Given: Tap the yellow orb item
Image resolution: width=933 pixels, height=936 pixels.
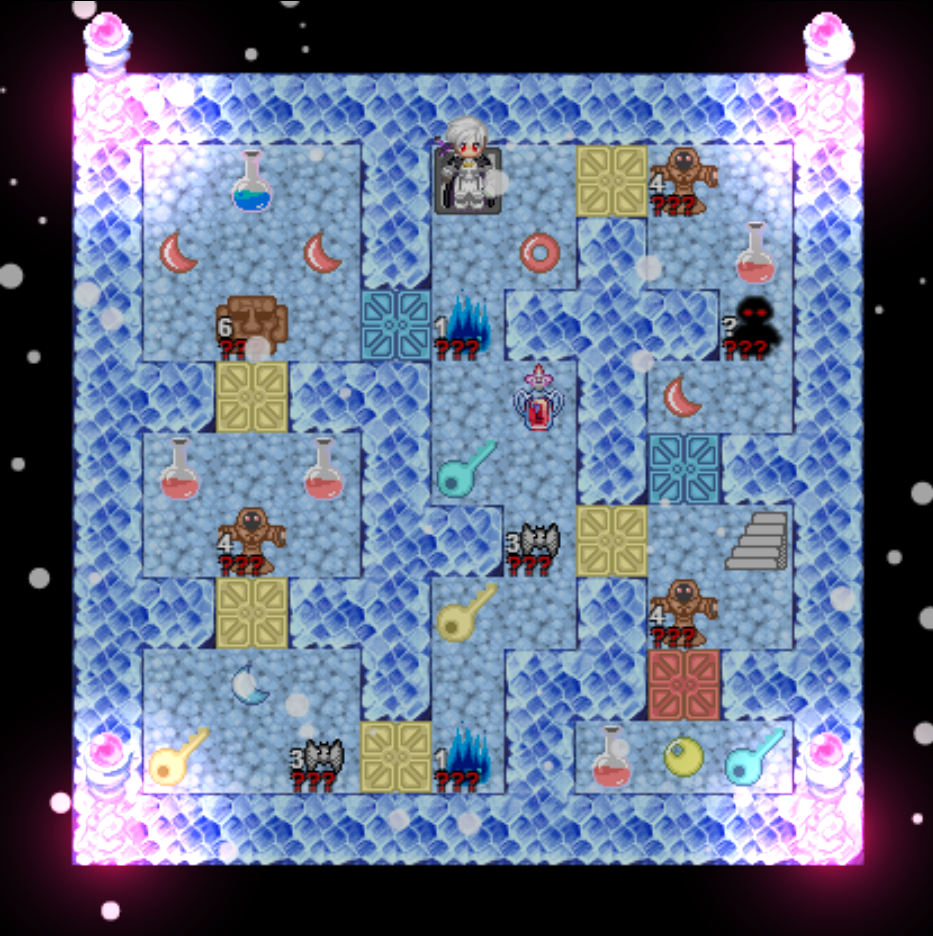Looking at the screenshot, I should coord(684,757).
